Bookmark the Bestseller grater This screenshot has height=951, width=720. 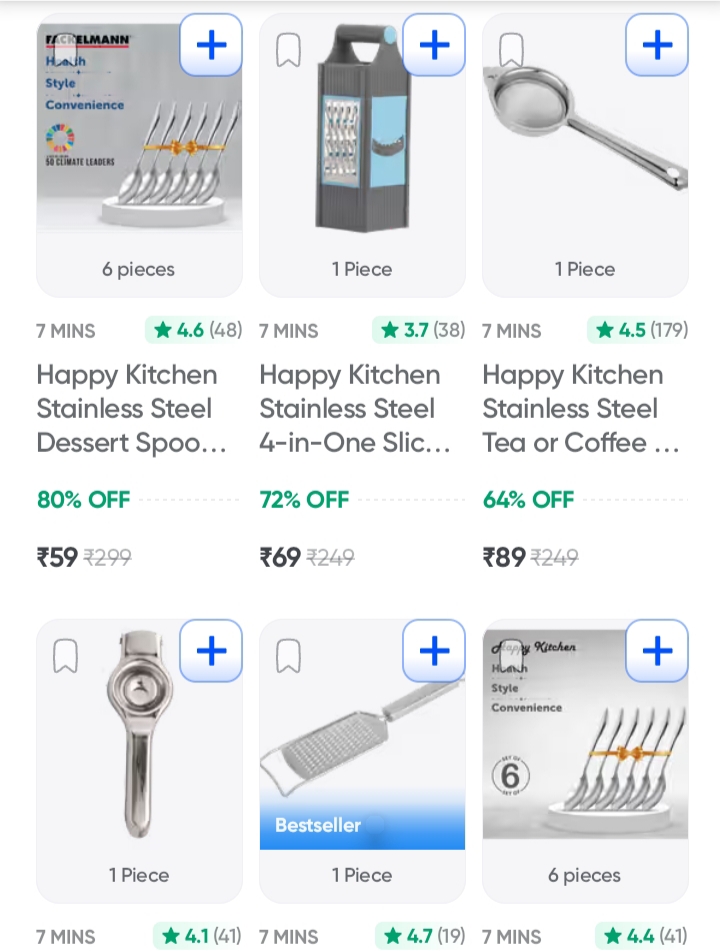click(x=288, y=656)
